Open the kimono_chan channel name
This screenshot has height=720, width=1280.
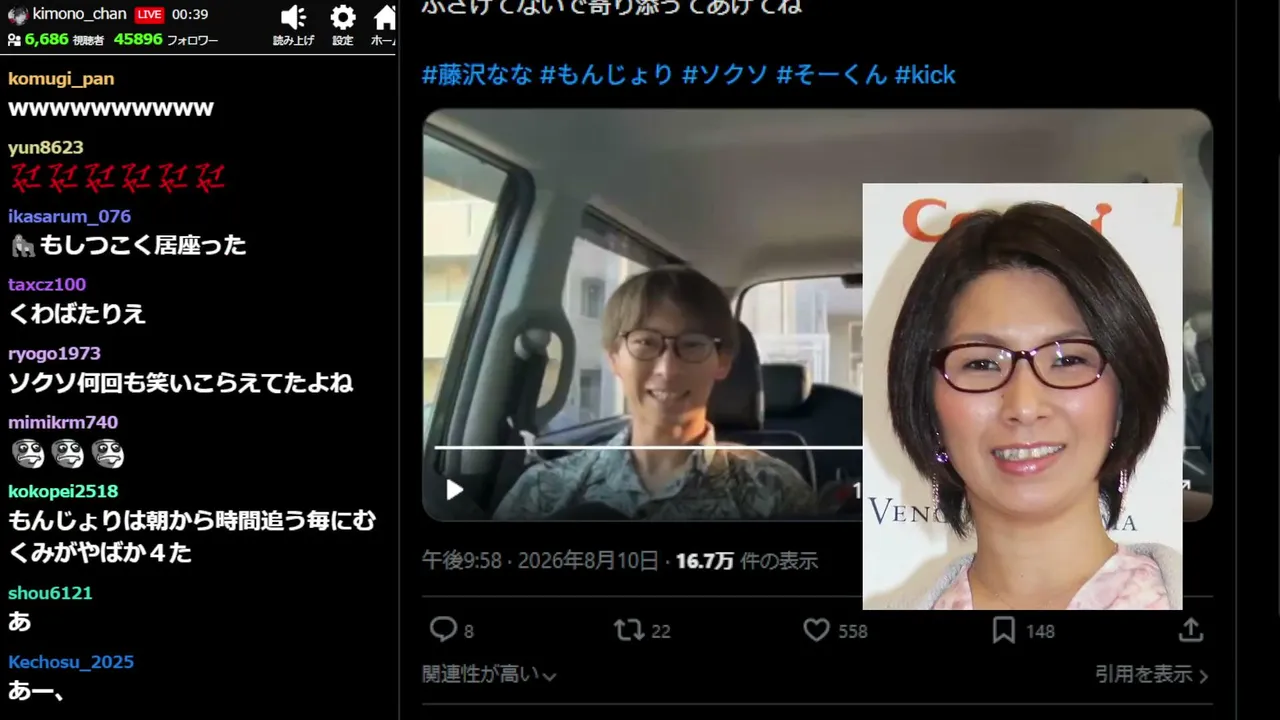80,14
